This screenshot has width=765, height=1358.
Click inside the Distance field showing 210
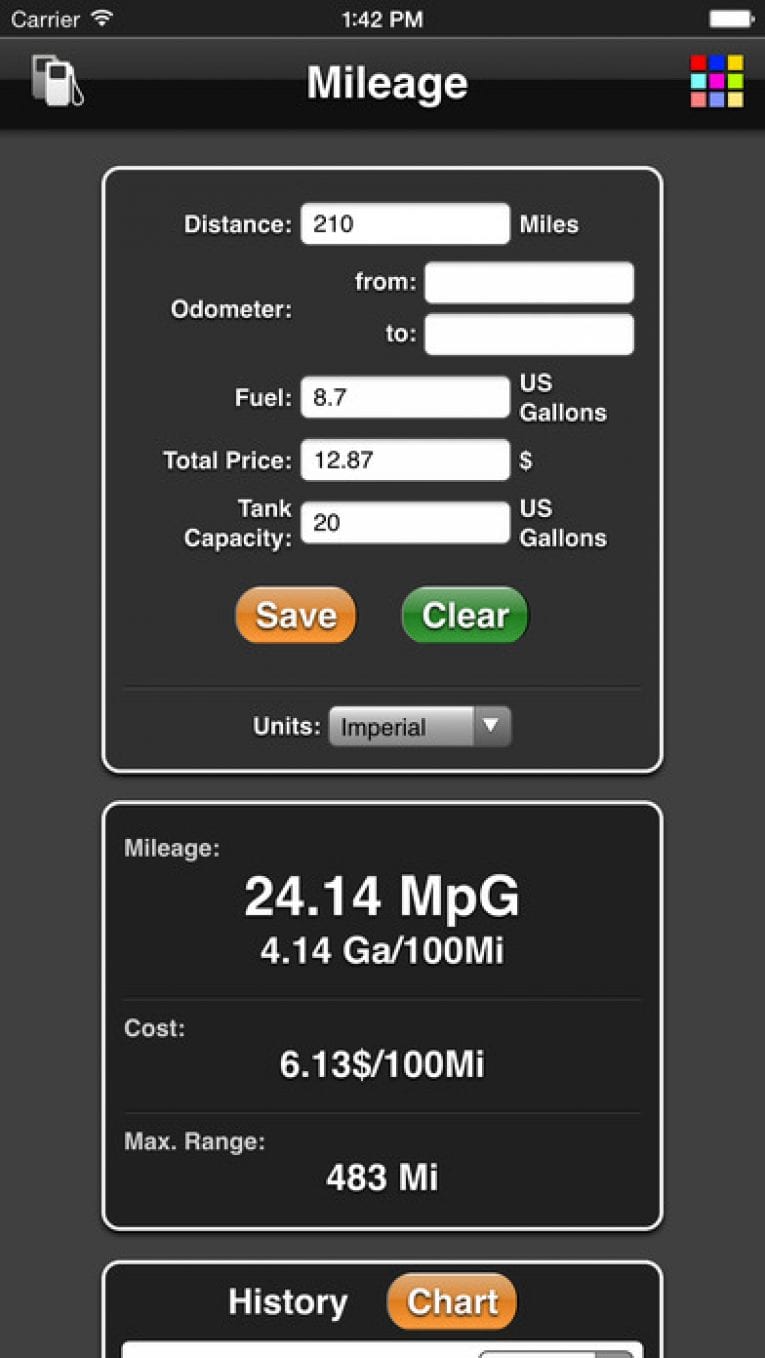pyautogui.click(x=404, y=223)
